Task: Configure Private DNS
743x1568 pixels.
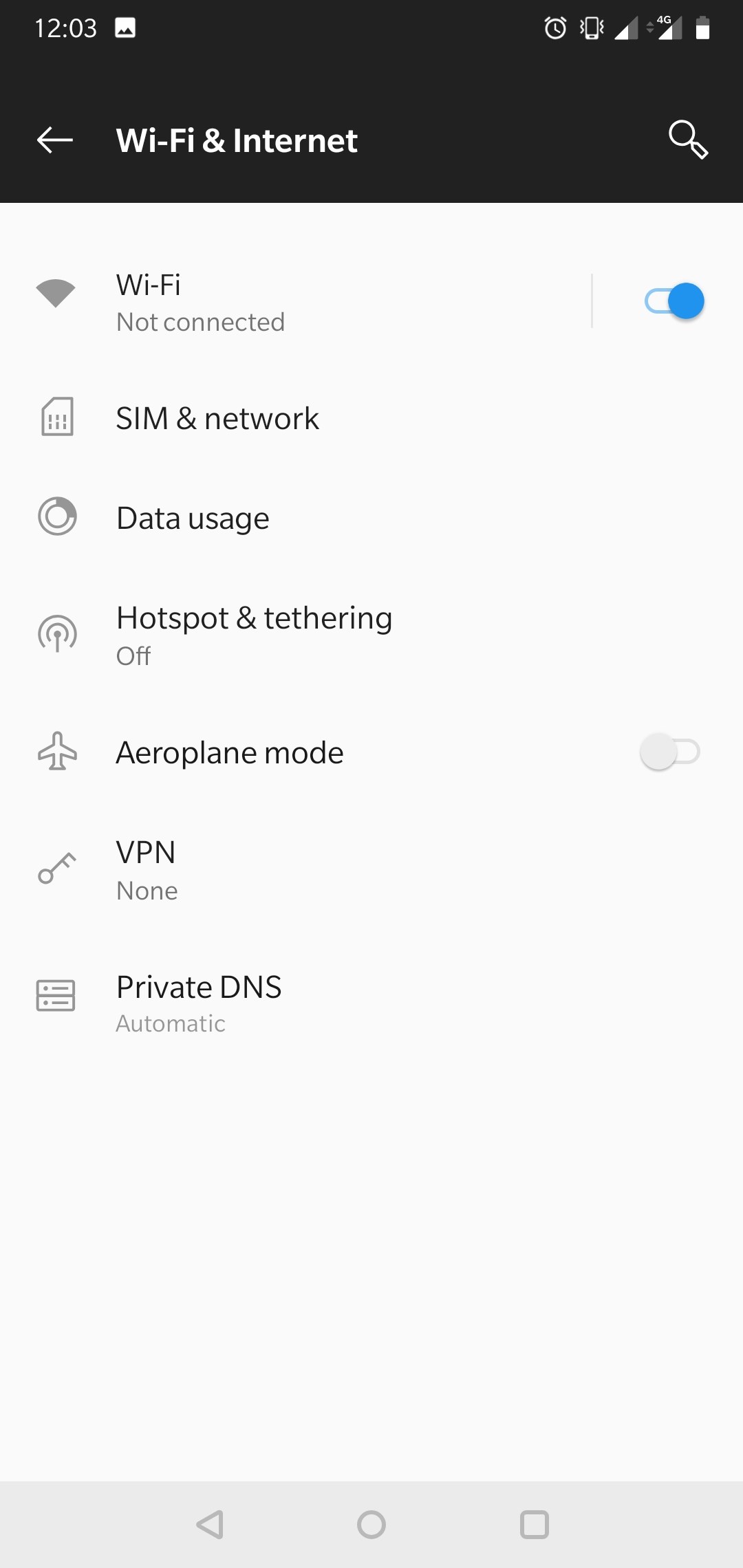Action: pos(371,1003)
